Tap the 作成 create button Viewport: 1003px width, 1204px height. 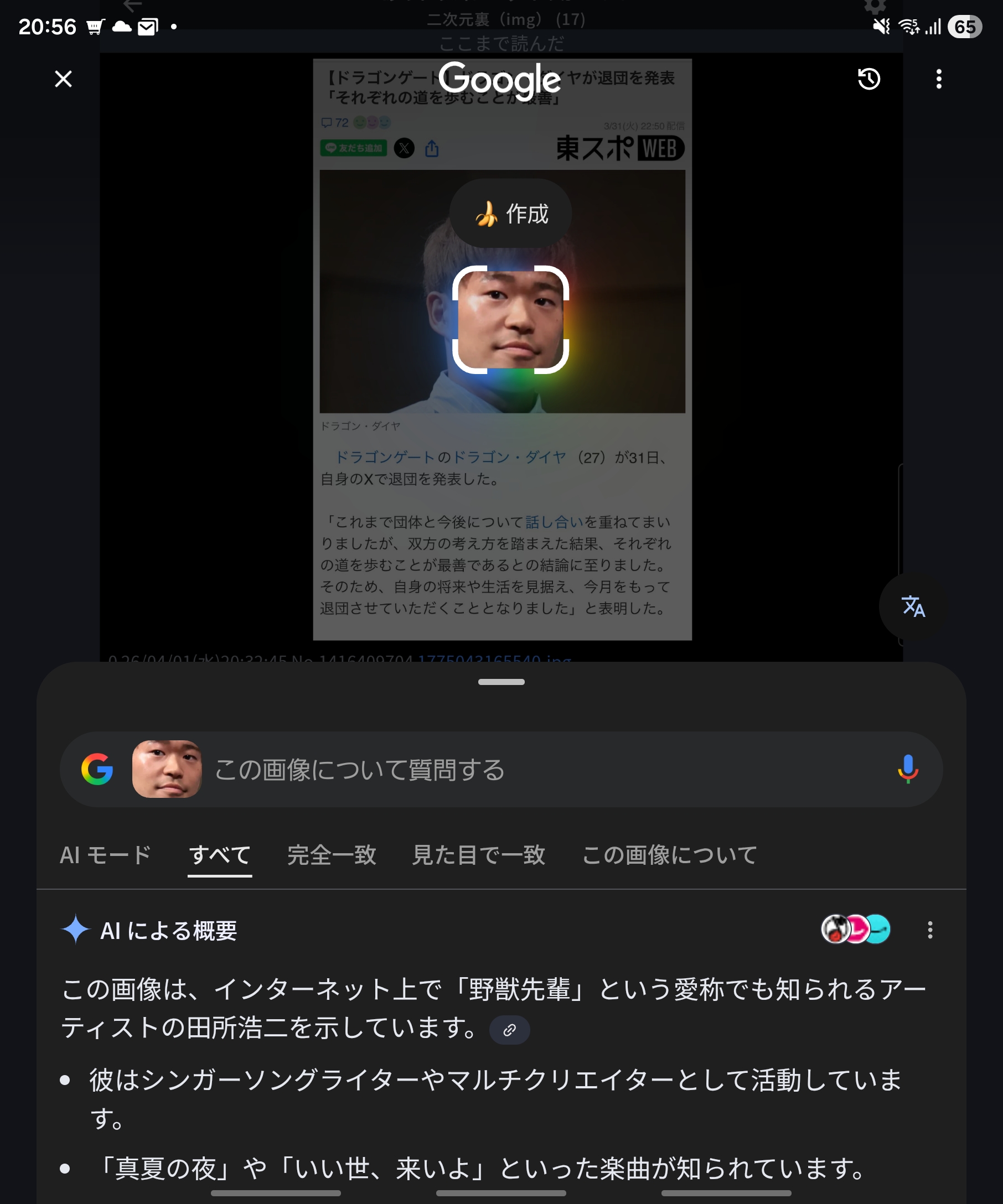pos(510,214)
